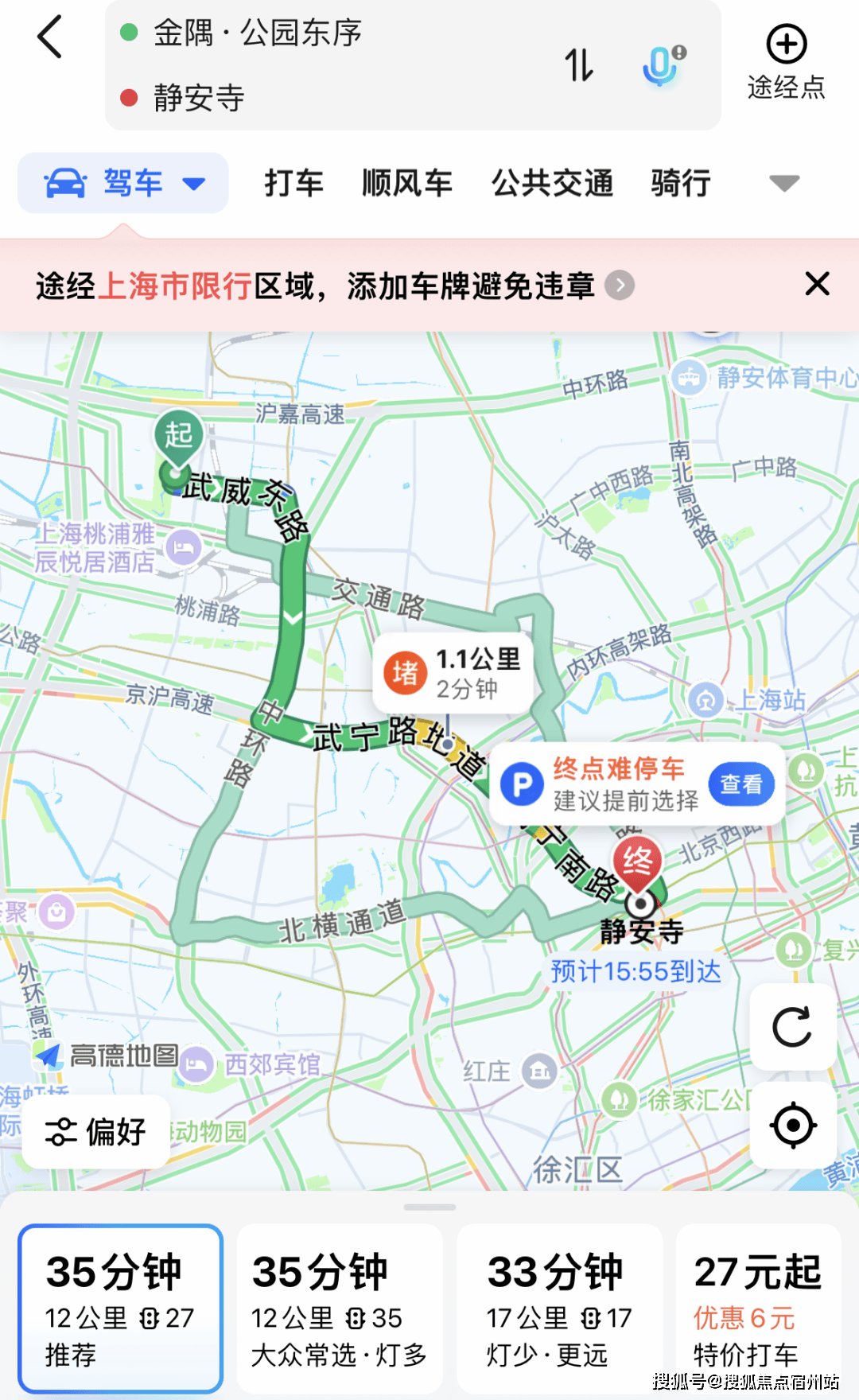859x1400 pixels.
Task: Open the 驾车 driving mode dropdown
Action: click(x=124, y=183)
